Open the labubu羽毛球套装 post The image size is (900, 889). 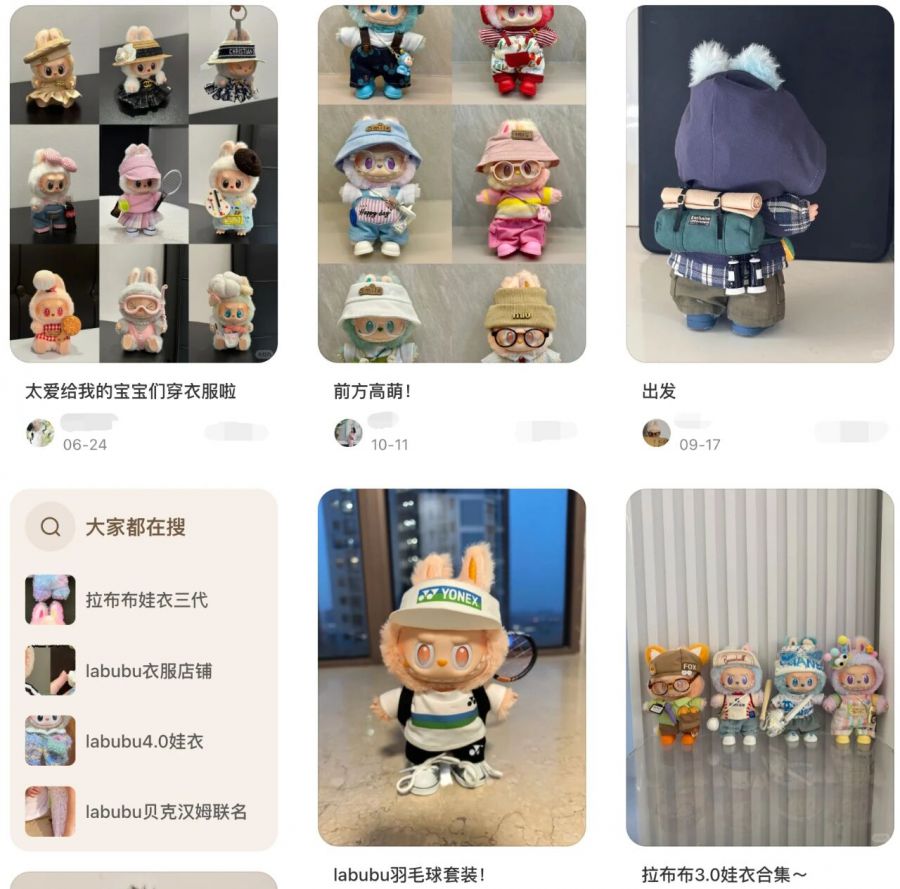[x=451, y=667]
